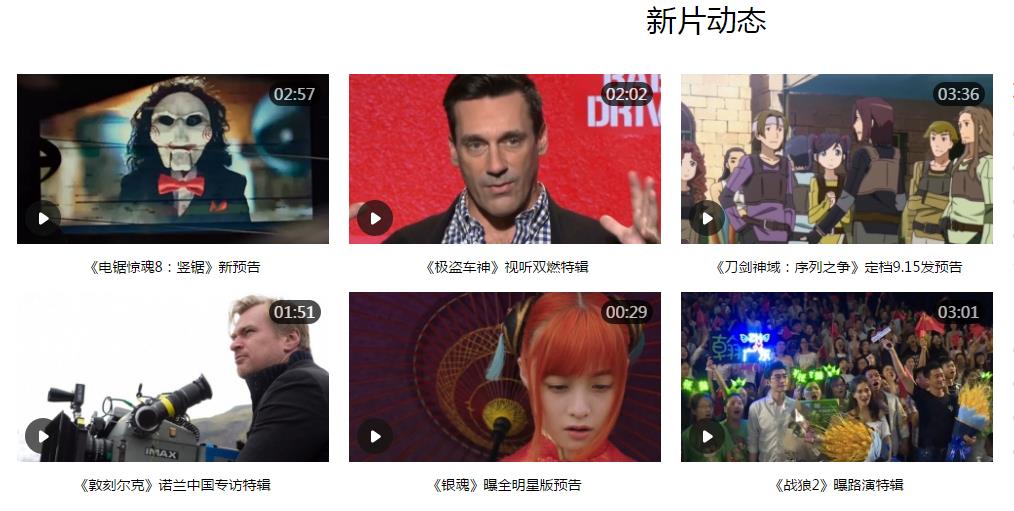
Task: Open the 《战狼2》曝路演特辑 title link
Action: (x=838, y=485)
